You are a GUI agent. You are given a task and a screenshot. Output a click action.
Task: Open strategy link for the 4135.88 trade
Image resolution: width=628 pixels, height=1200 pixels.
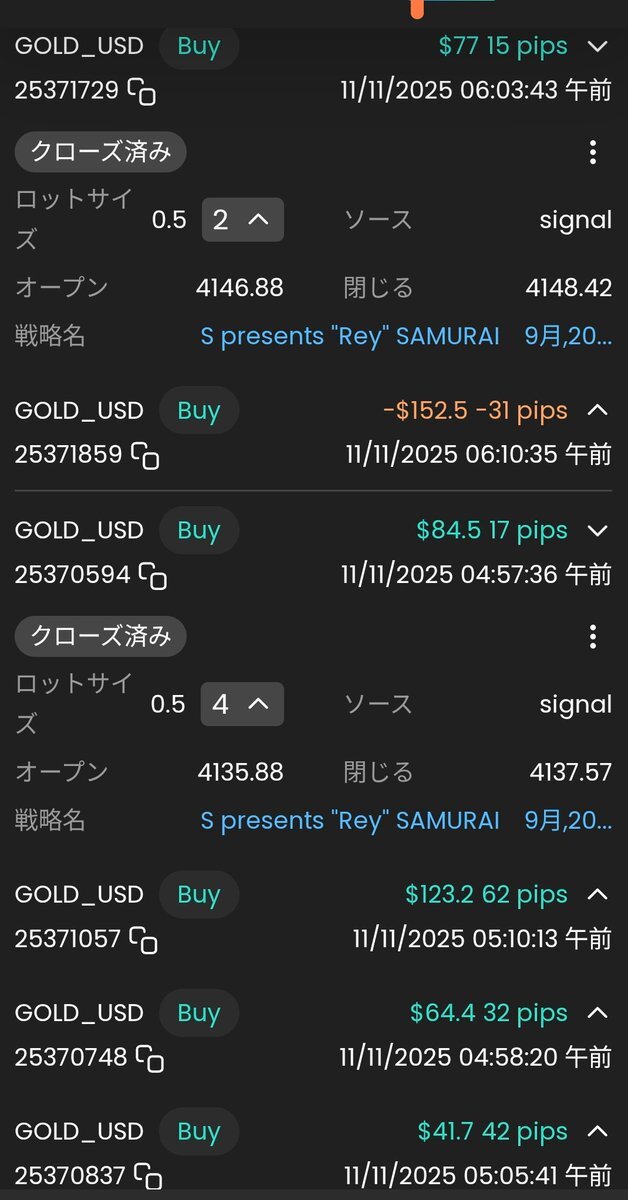point(350,821)
